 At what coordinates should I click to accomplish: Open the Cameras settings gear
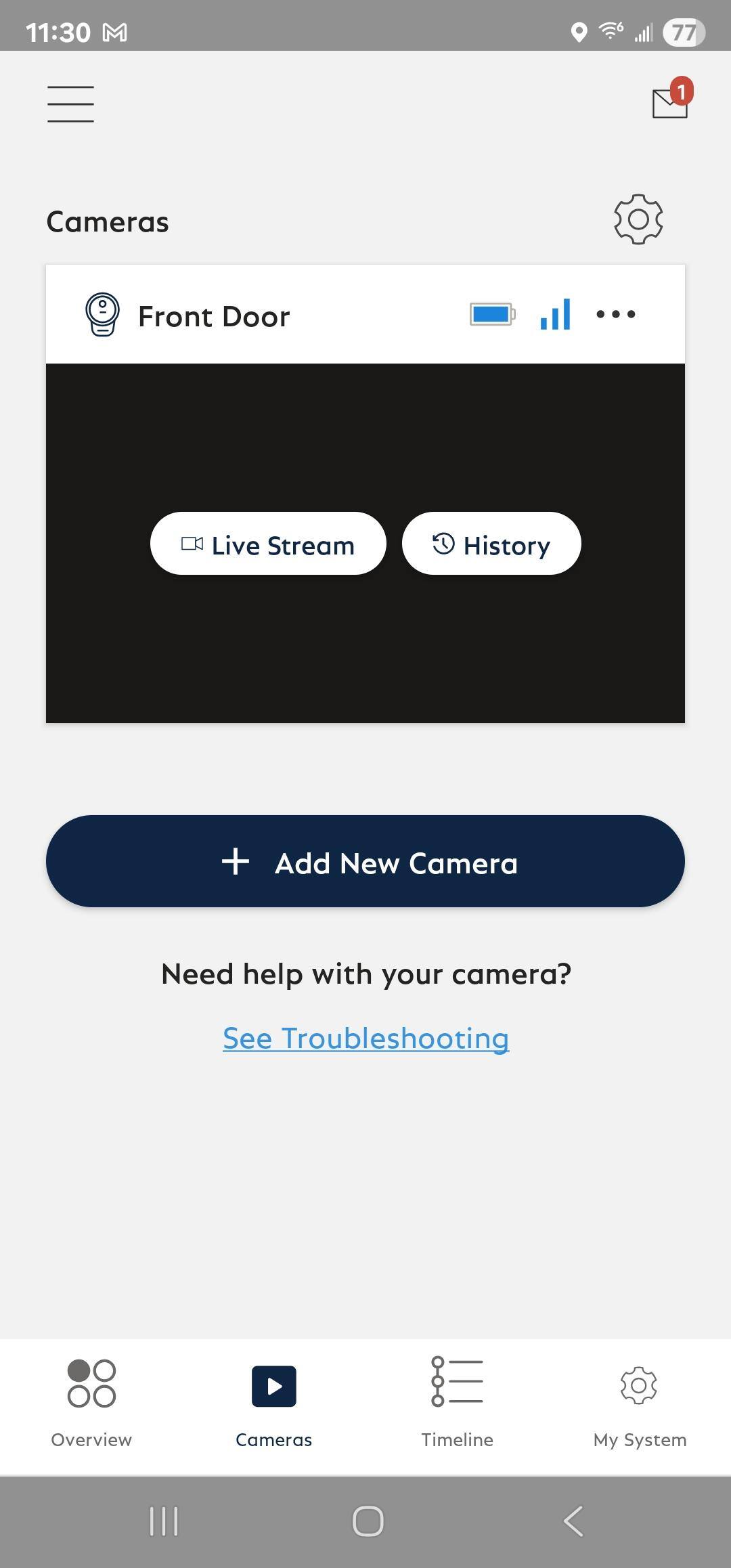tap(638, 219)
